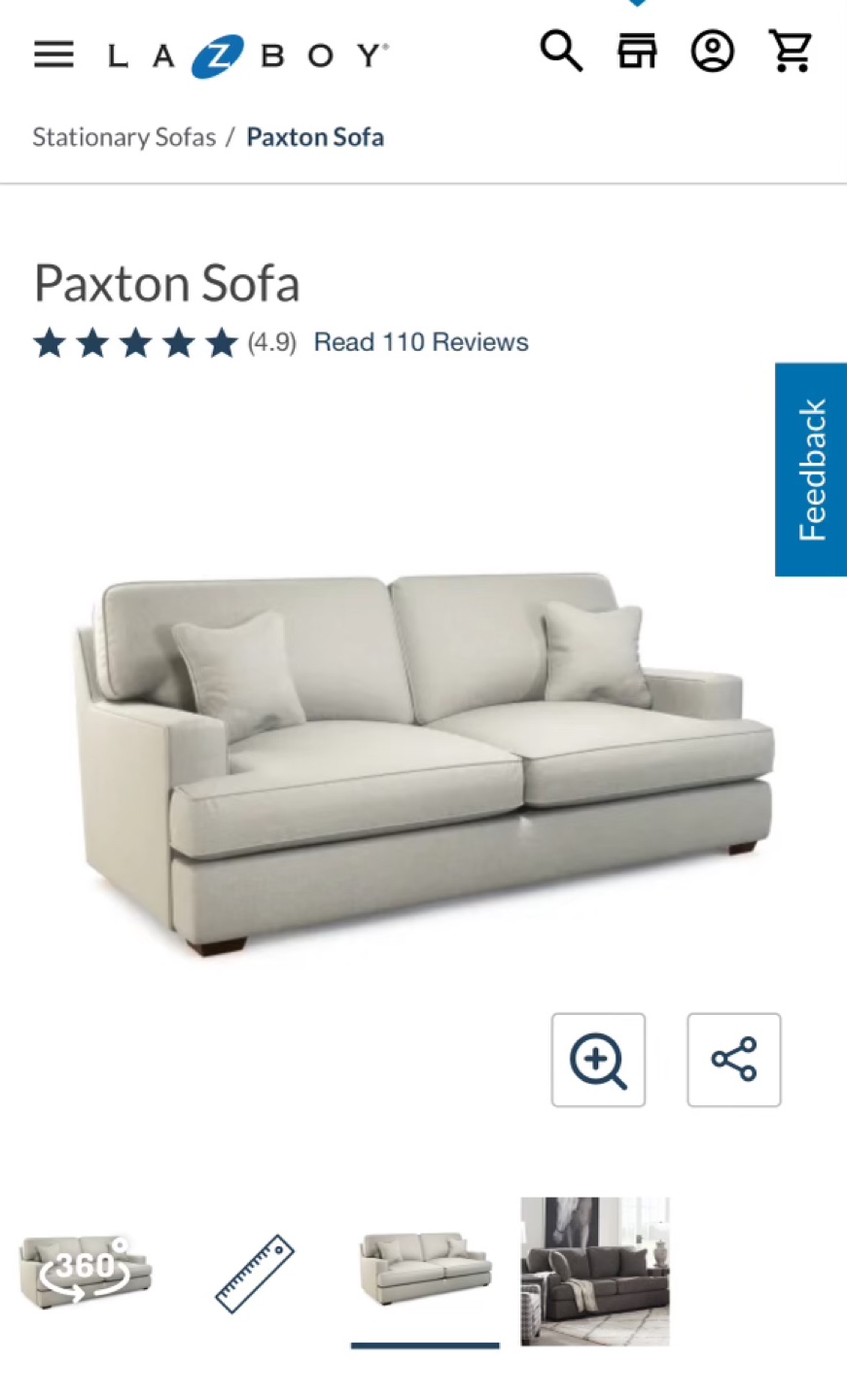View the dark sofa room photo
Viewport: 847px width, 1400px height.
594,1271
